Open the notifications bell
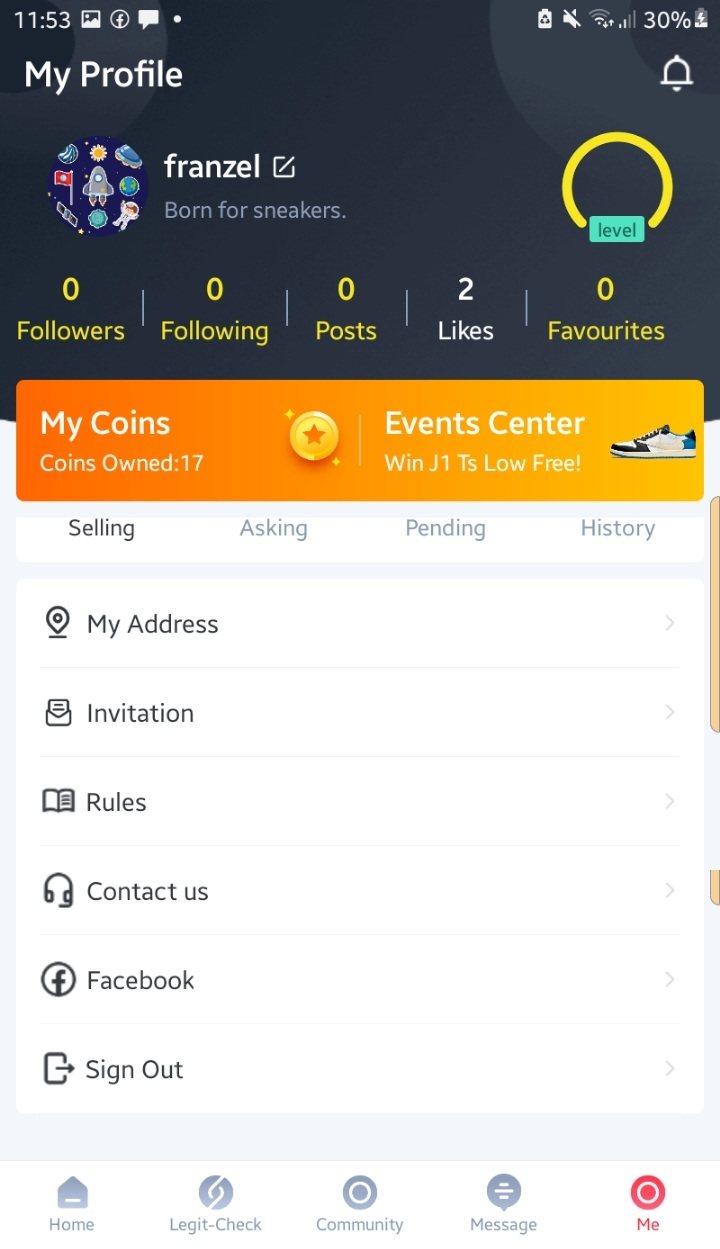The height and width of the screenshot is (1249, 720). (677, 74)
